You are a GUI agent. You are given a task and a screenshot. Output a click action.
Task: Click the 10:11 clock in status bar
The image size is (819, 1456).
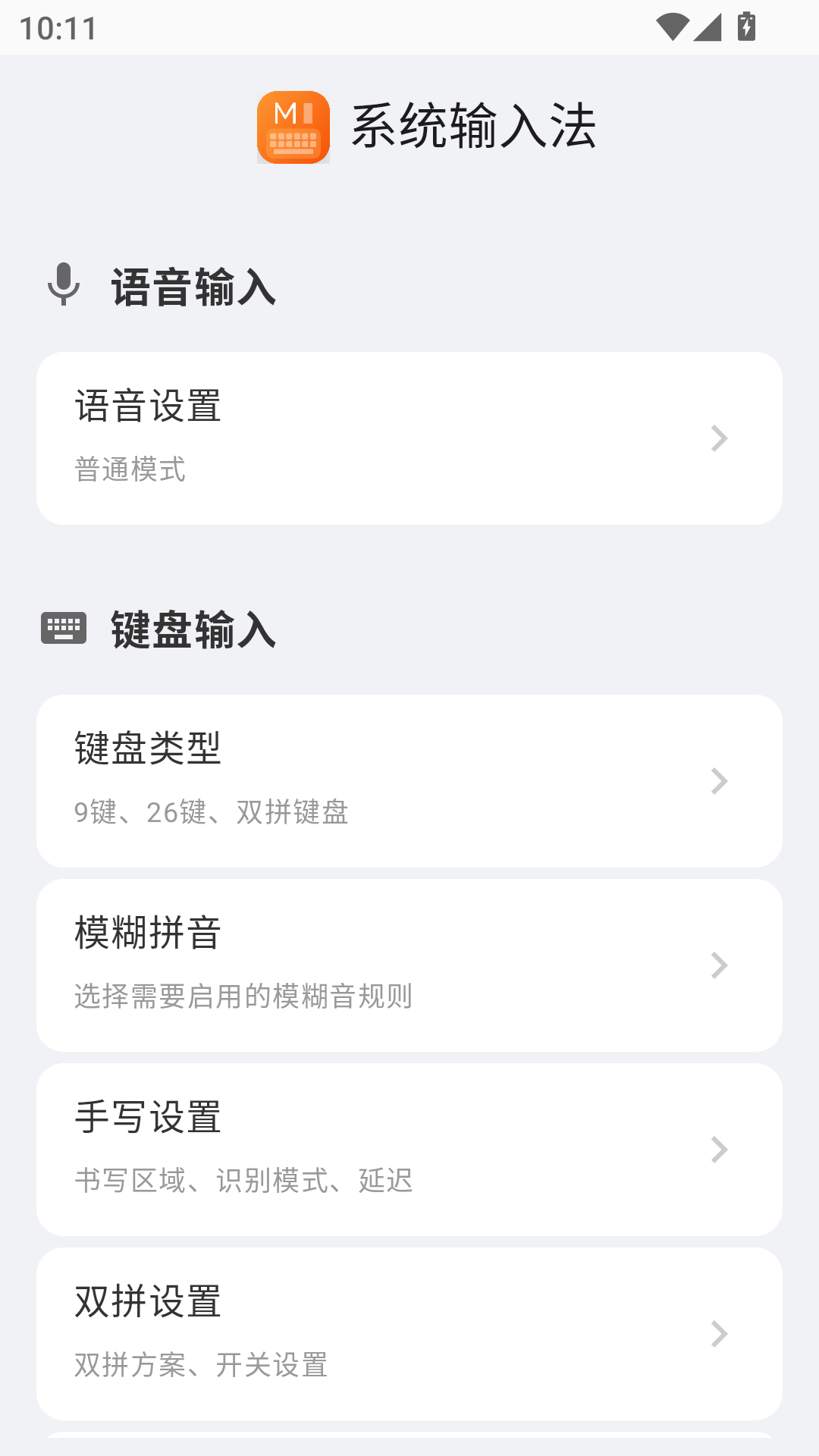tap(58, 27)
